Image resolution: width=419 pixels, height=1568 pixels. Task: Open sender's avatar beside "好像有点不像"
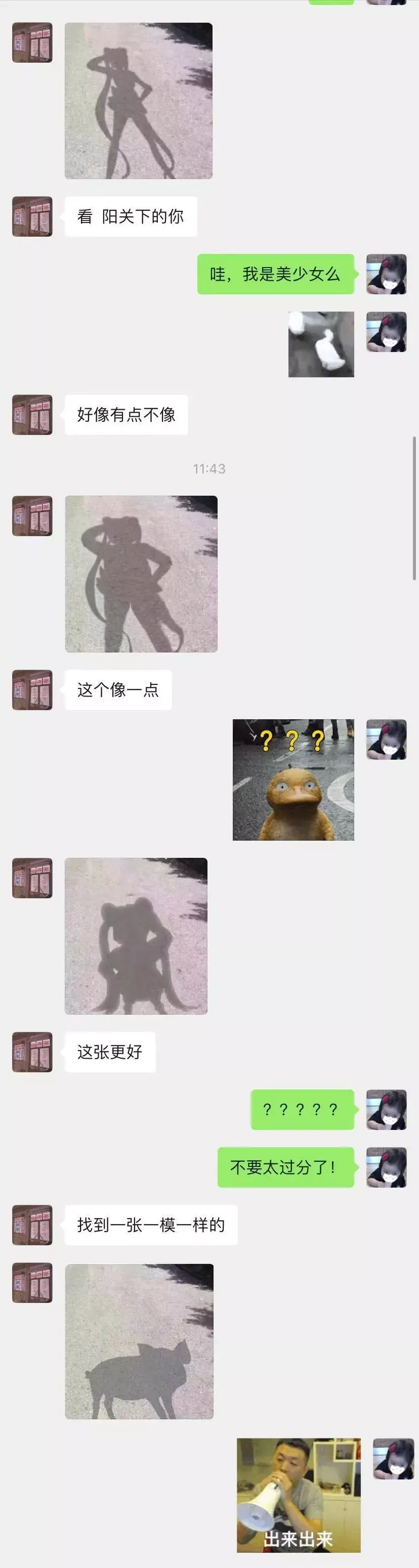[x=32, y=415]
